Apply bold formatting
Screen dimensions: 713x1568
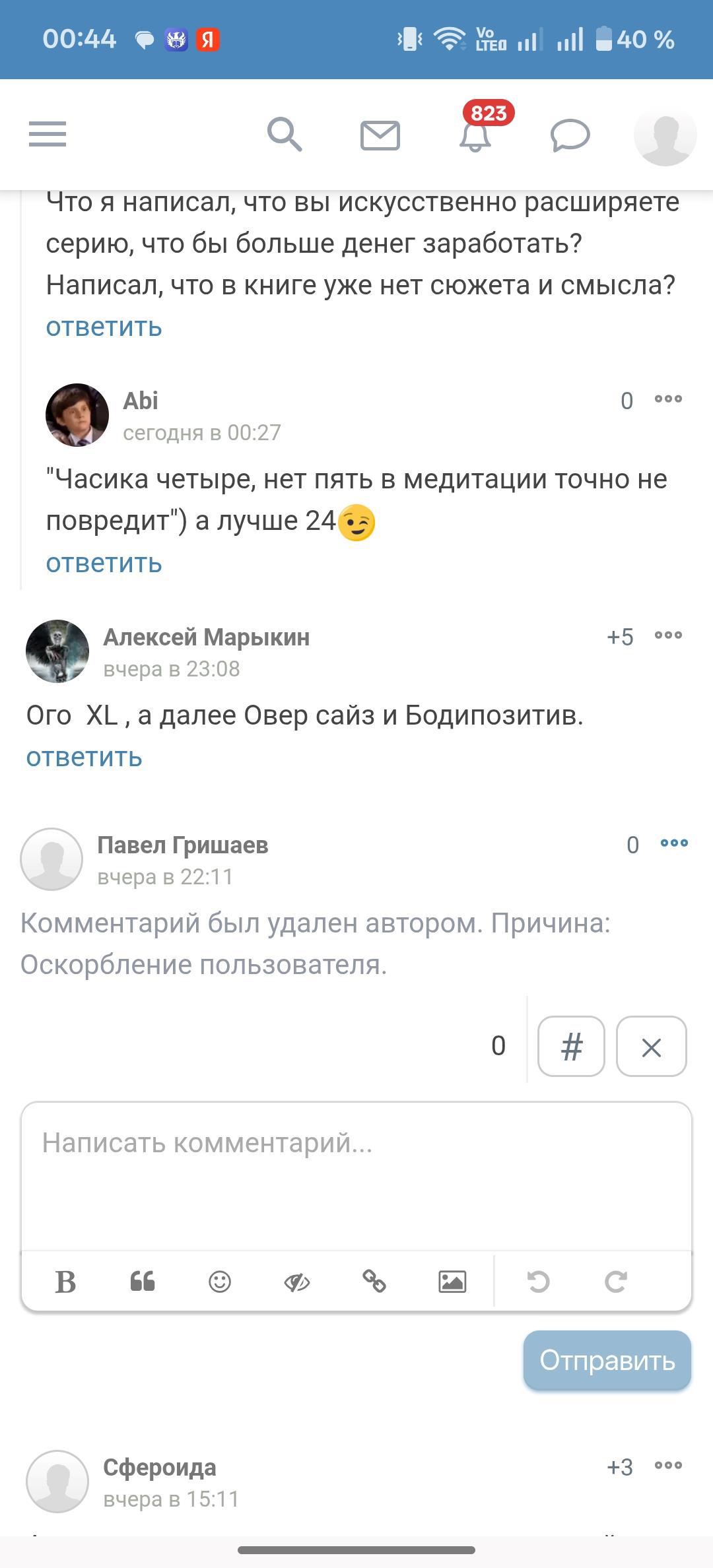click(65, 1282)
